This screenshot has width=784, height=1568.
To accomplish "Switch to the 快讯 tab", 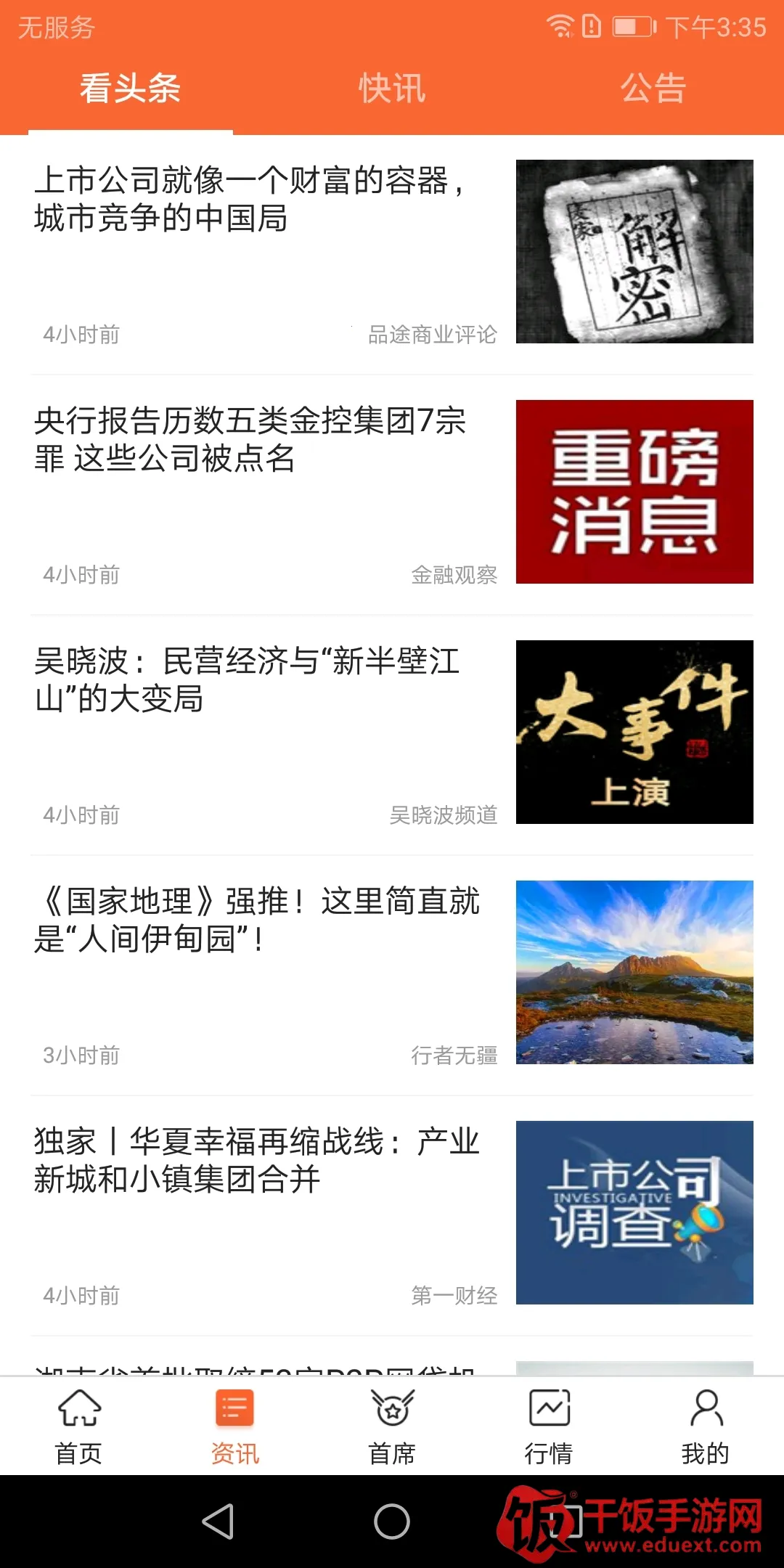I will [392, 89].
